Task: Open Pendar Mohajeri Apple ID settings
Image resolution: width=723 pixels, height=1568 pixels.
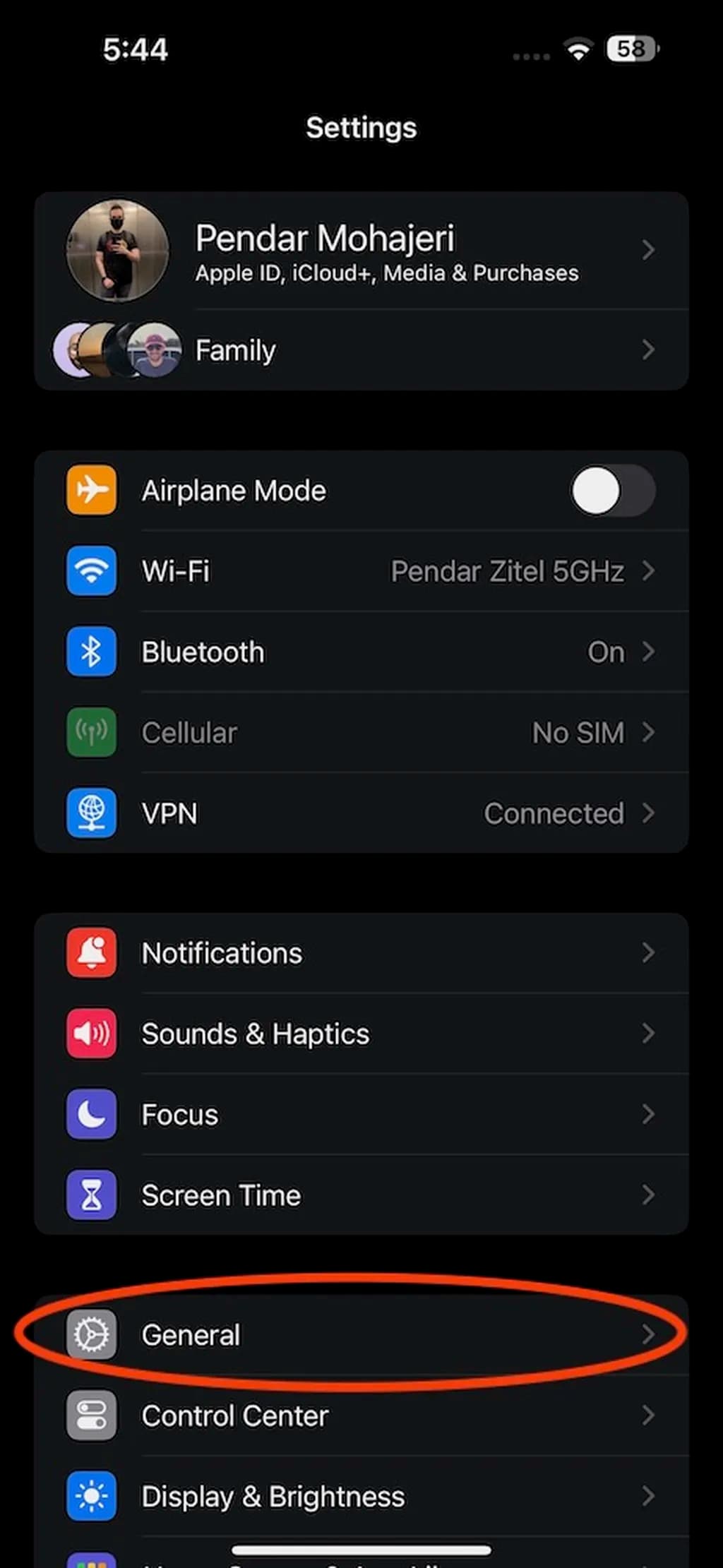Action: pyautogui.click(x=361, y=251)
